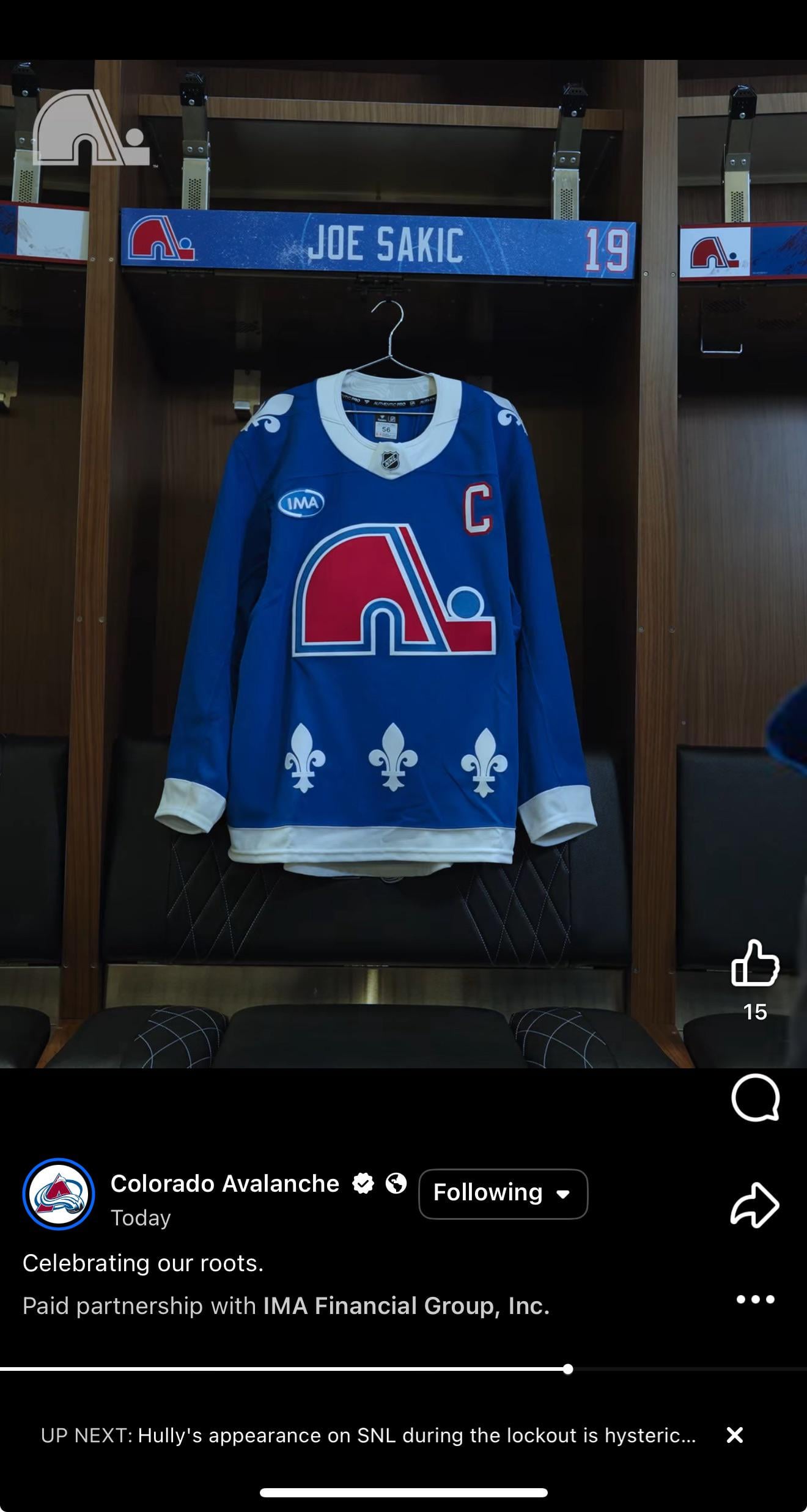
Task: Dismiss the UP NEXT banner
Action: pyautogui.click(x=734, y=1435)
